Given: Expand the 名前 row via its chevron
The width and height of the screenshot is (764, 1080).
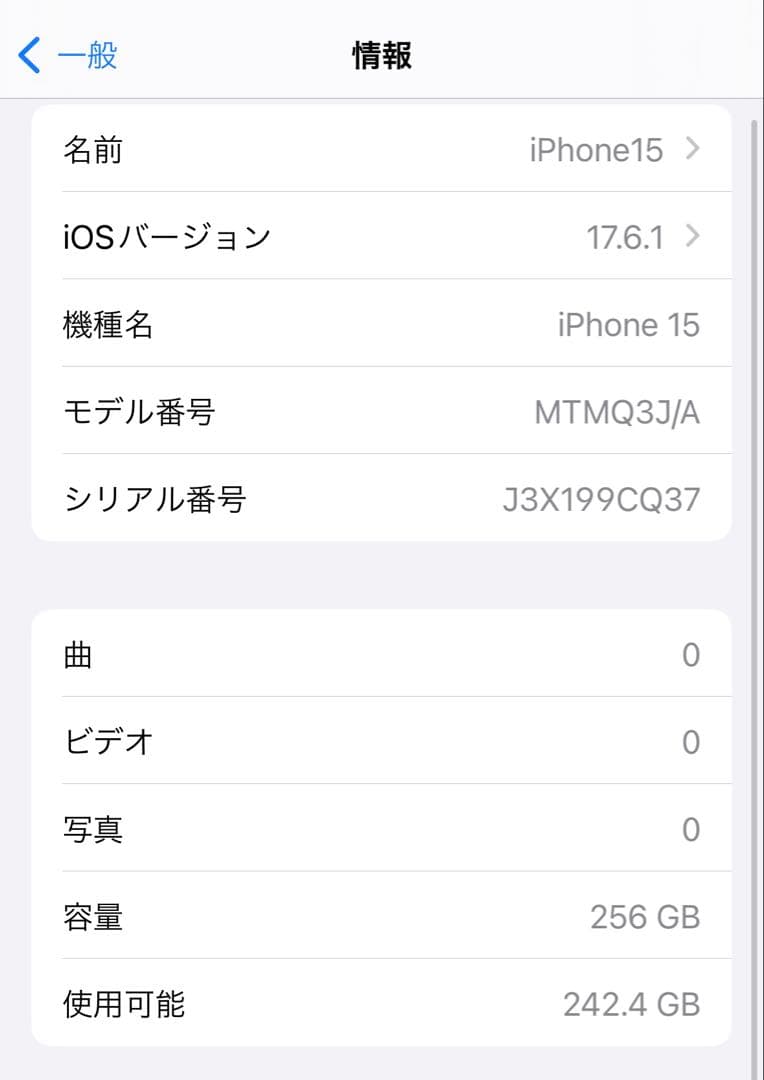Looking at the screenshot, I should coord(695,150).
